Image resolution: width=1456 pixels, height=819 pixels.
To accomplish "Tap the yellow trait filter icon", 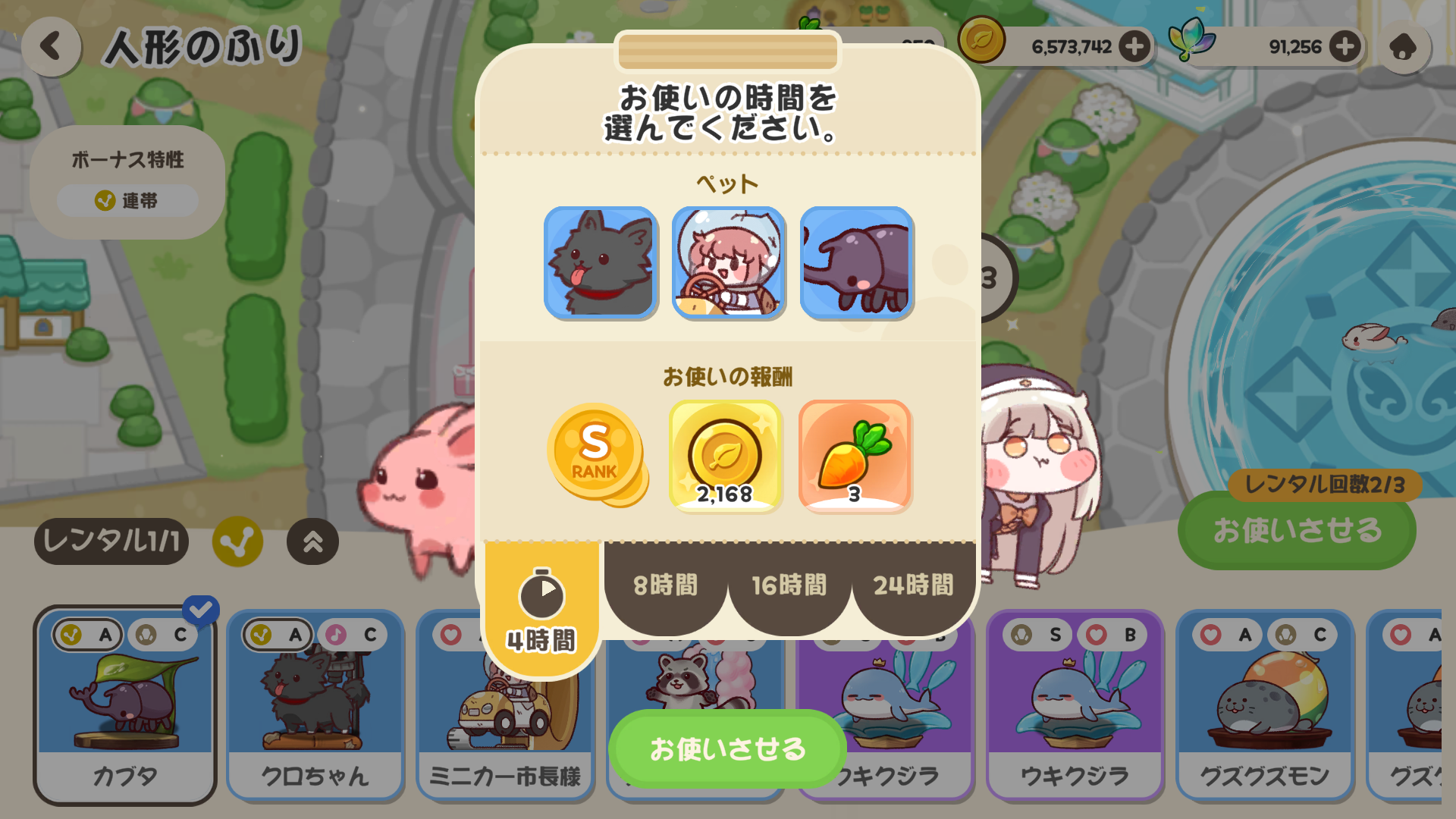I will pyautogui.click(x=237, y=541).
